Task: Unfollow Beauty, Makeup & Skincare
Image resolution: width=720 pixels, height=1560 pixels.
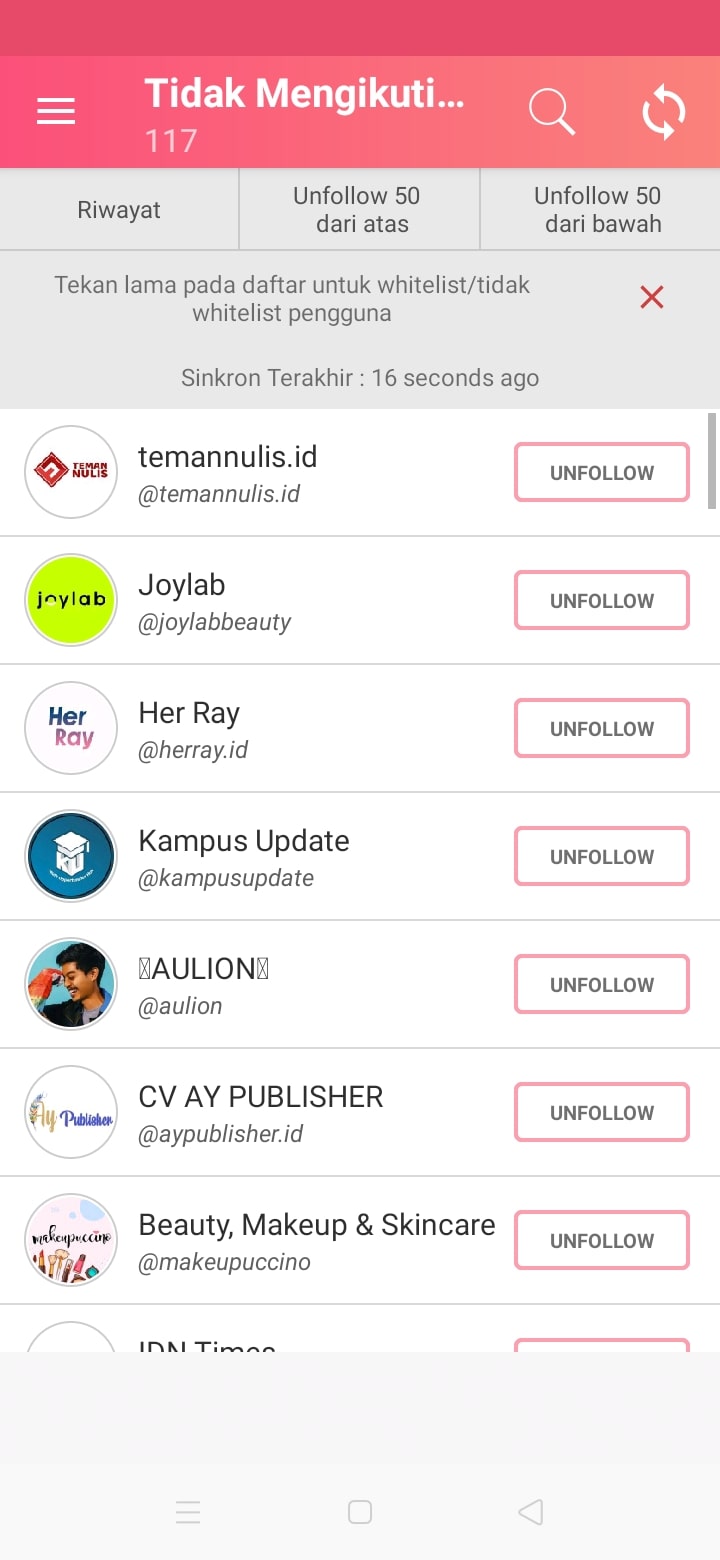Action: (x=601, y=1240)
